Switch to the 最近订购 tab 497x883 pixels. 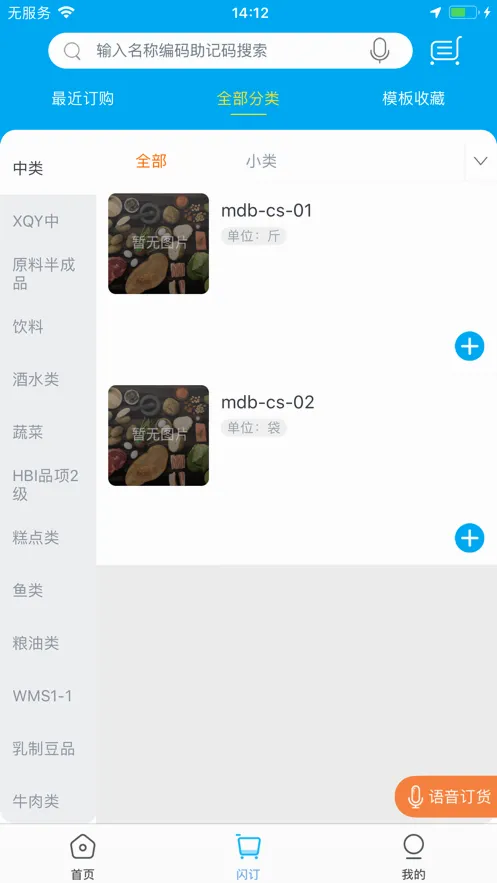(83, 99)
